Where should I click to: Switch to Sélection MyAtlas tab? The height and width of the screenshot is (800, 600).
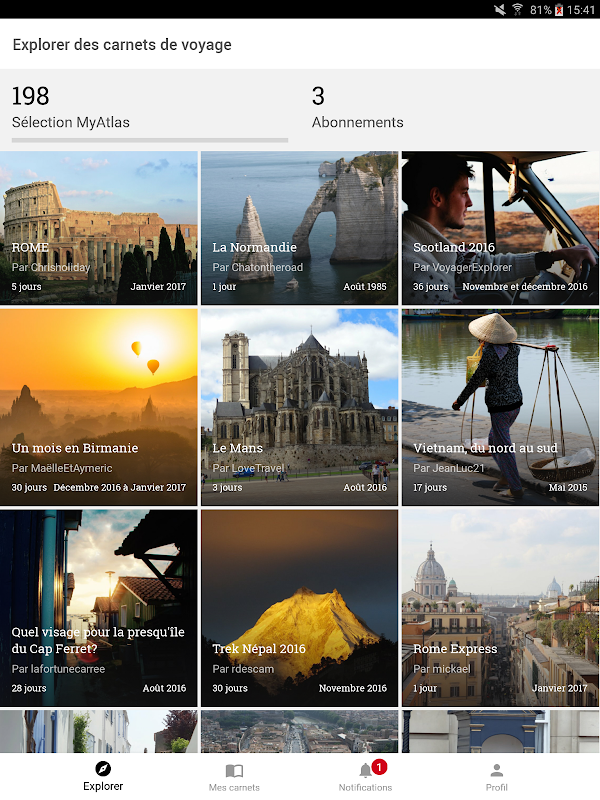pyautogui.click(x=150, y=110)
